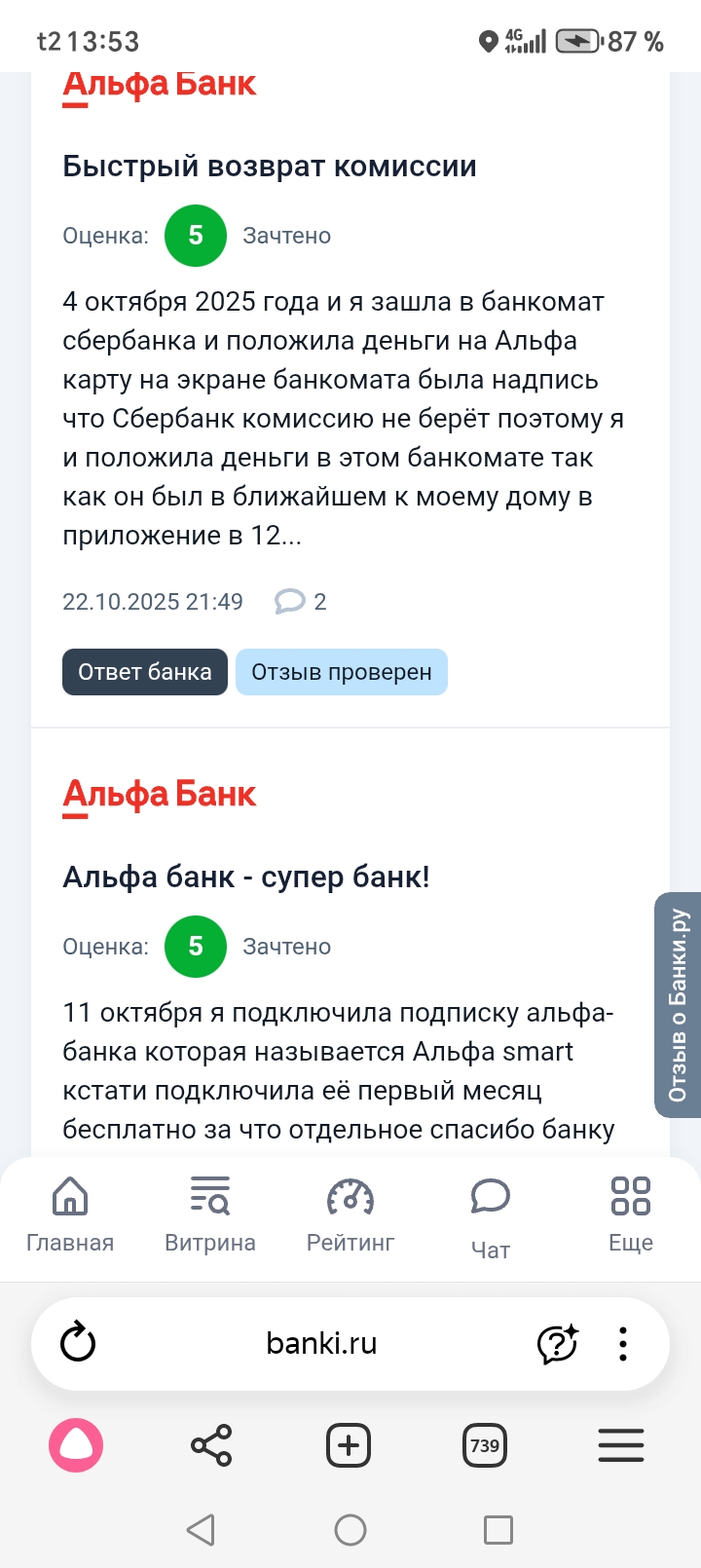Share this page
The width and height of the screenshot is (701, 1568).
[211, 1445]
